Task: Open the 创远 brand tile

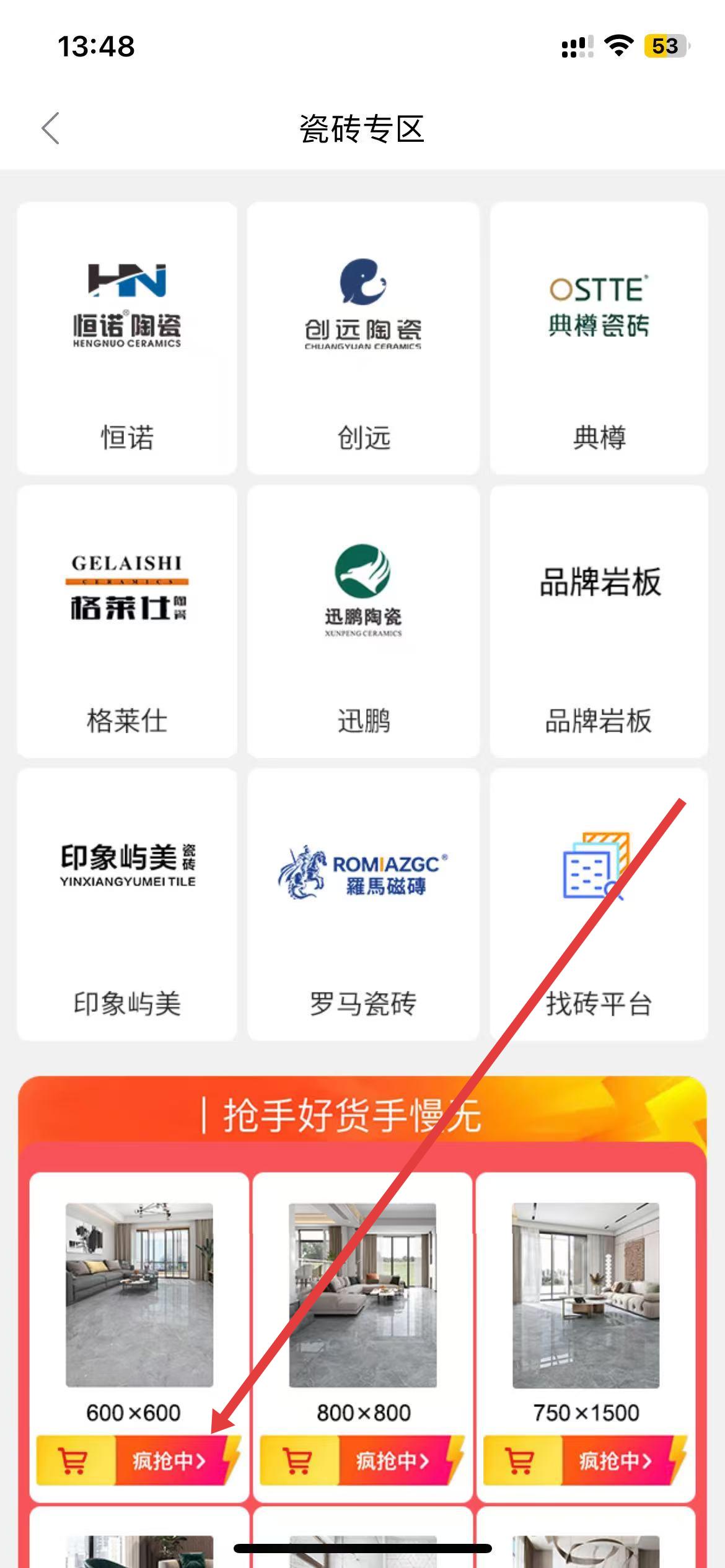Action: [x=363, y=338]
